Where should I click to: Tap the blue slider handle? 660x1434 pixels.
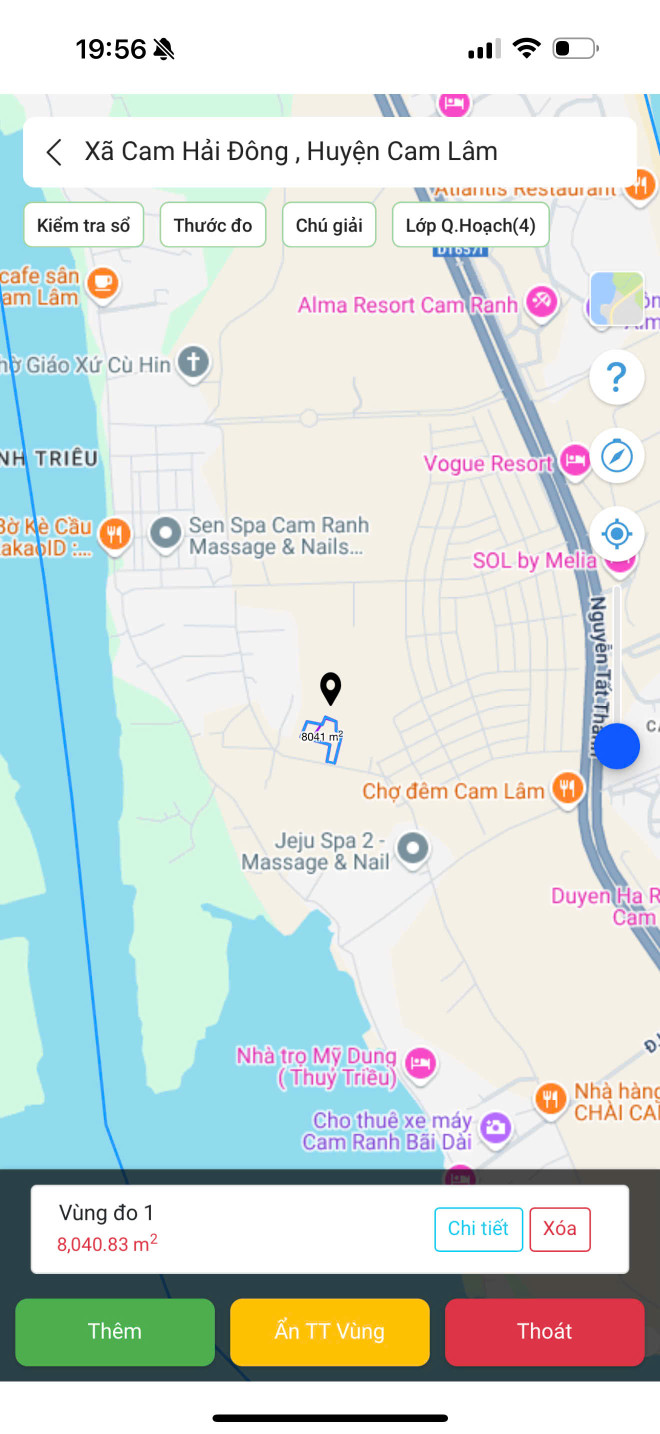[x=617, y=746]
